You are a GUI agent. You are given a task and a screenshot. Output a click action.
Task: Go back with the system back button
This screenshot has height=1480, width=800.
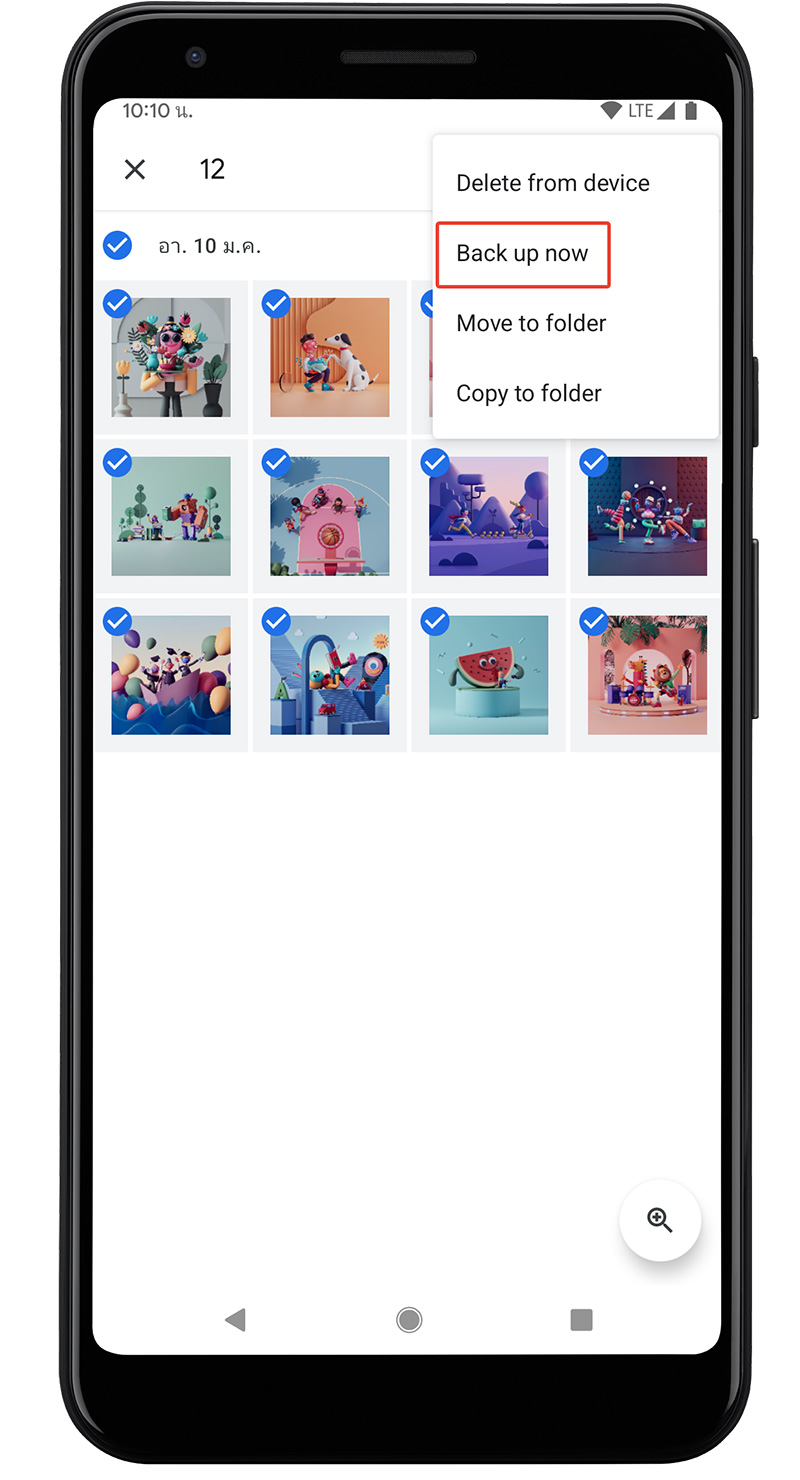coord(235,1320)
